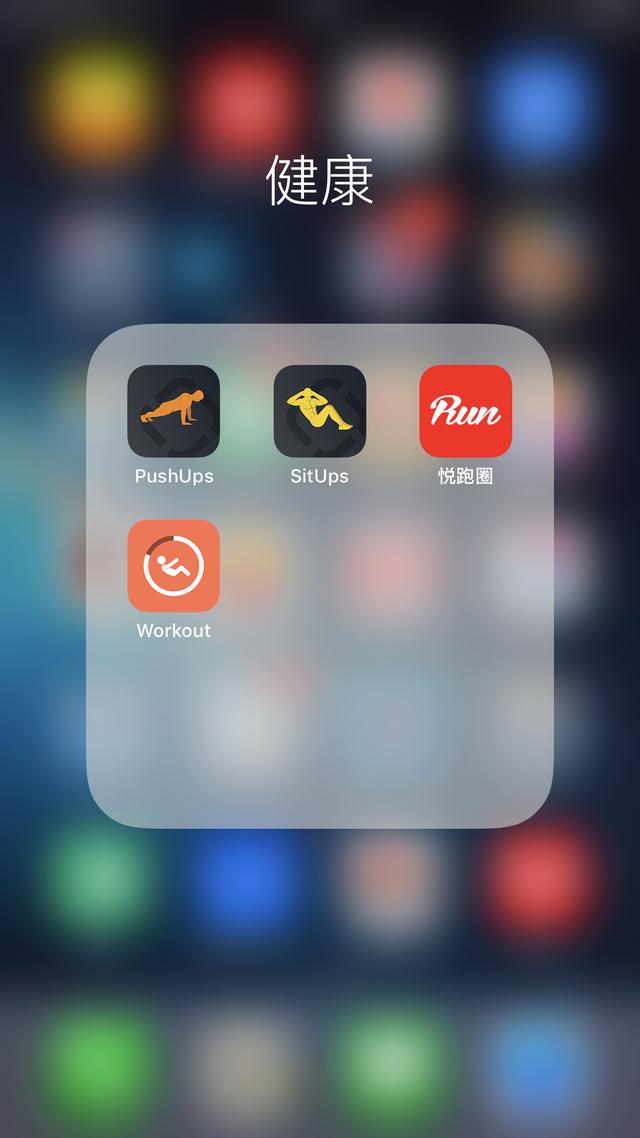Open the PushUps app
Screen dimensions: 640x1138
click(173, 411)
